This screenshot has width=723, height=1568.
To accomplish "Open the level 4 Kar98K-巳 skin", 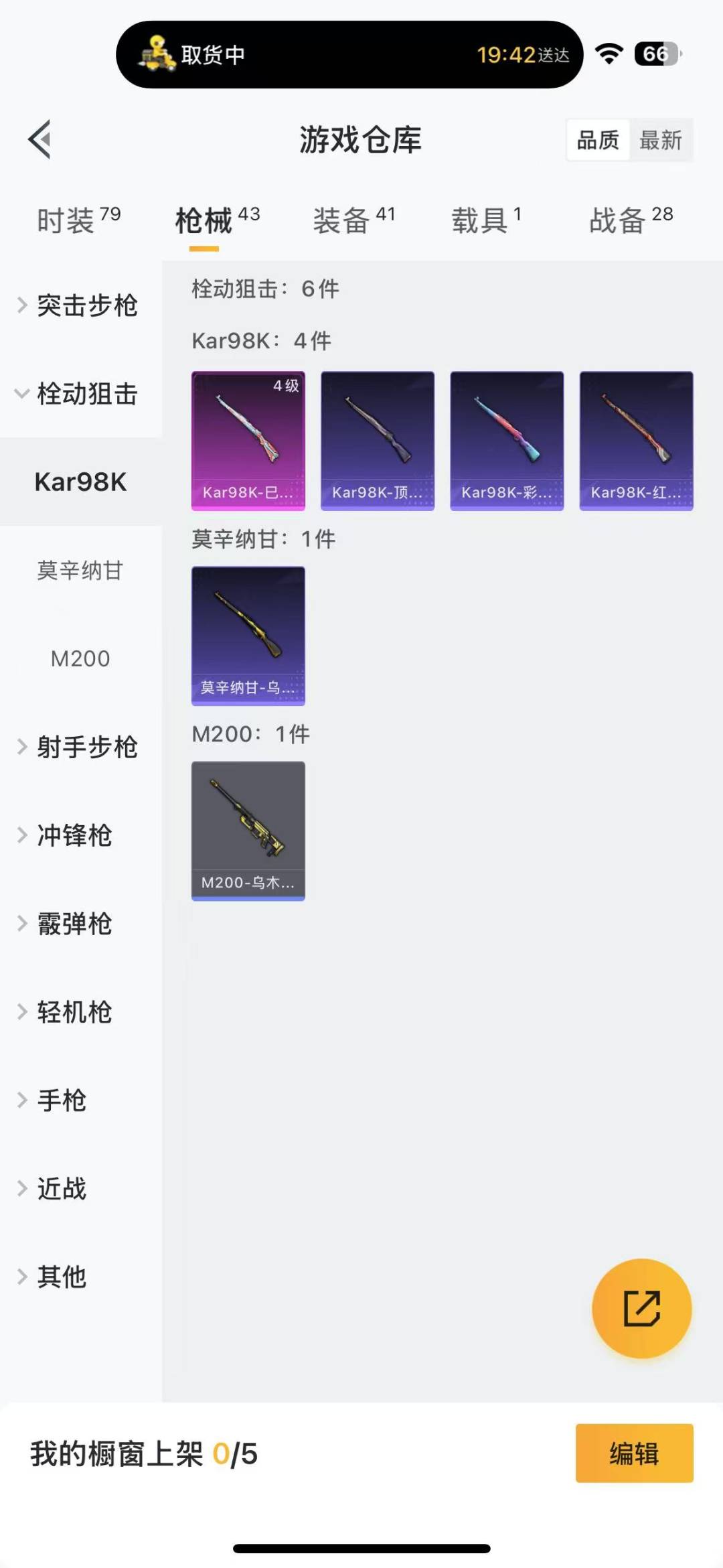I will 248,441.
